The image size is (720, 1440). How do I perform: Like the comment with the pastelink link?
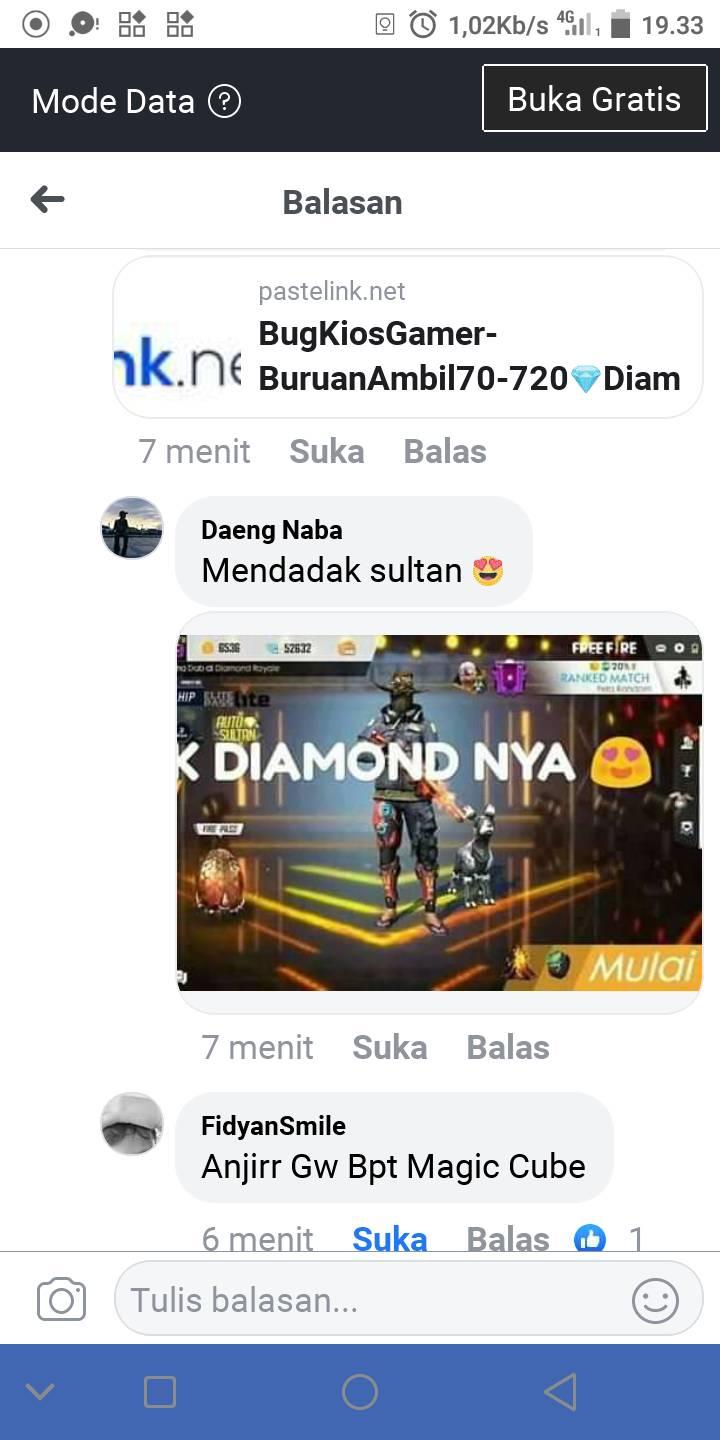click(x=326, y=451)
